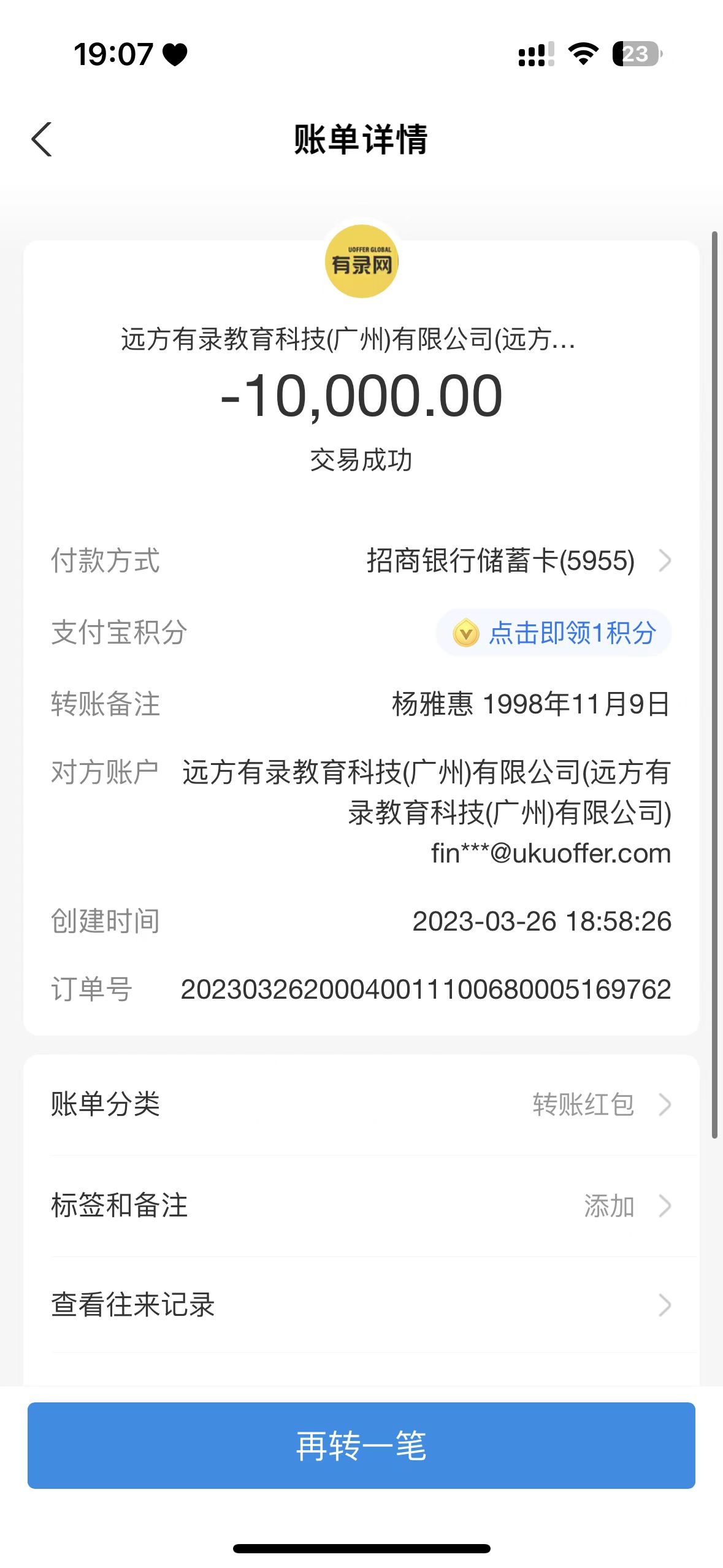Viewport: 723px width, 1568px height.
Task: Add a tag in 标签和备注
Action: [361, 1205]
